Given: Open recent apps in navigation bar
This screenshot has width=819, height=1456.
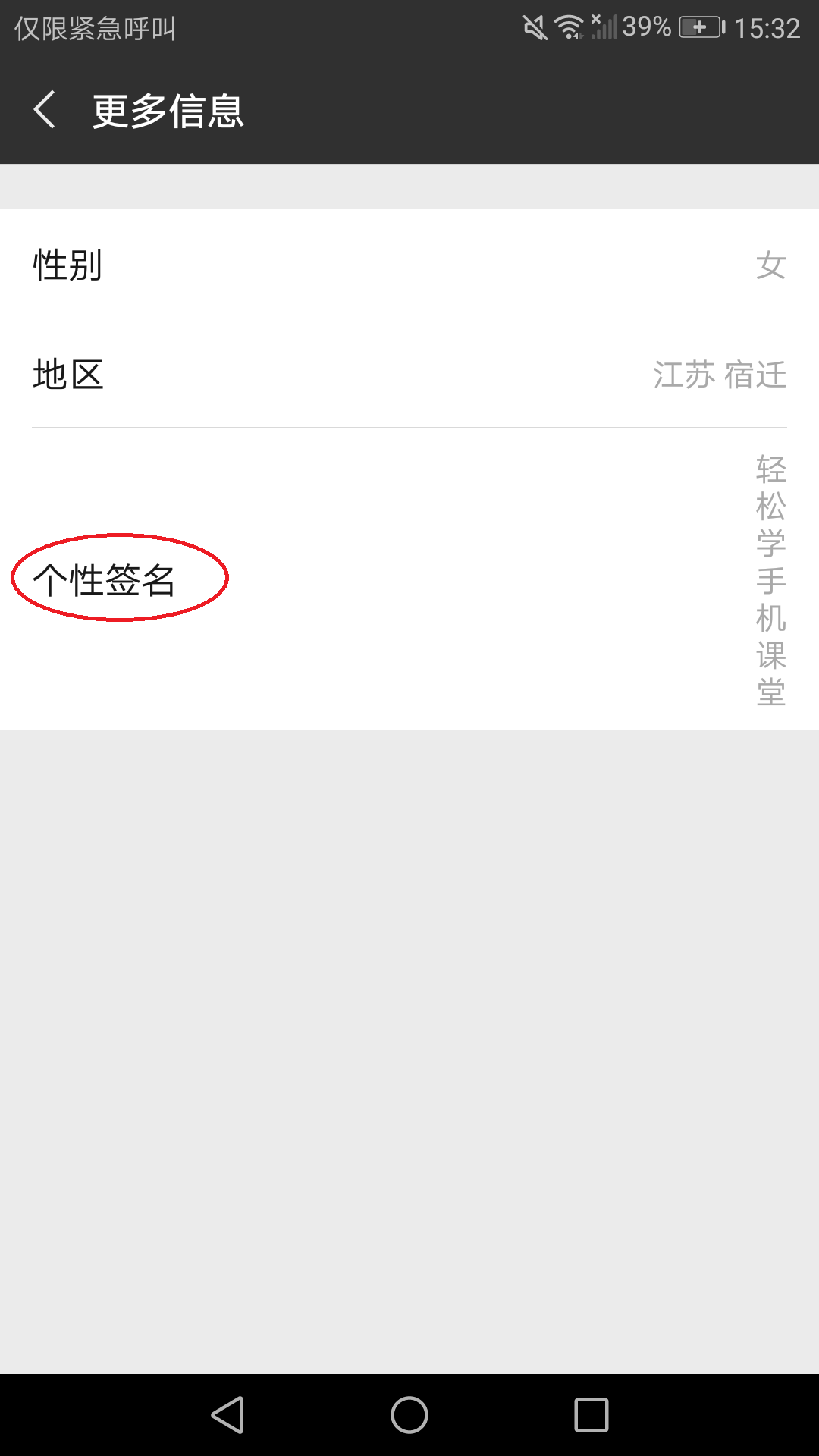Looking at the screenshot, I should [x=591, y=1415].
